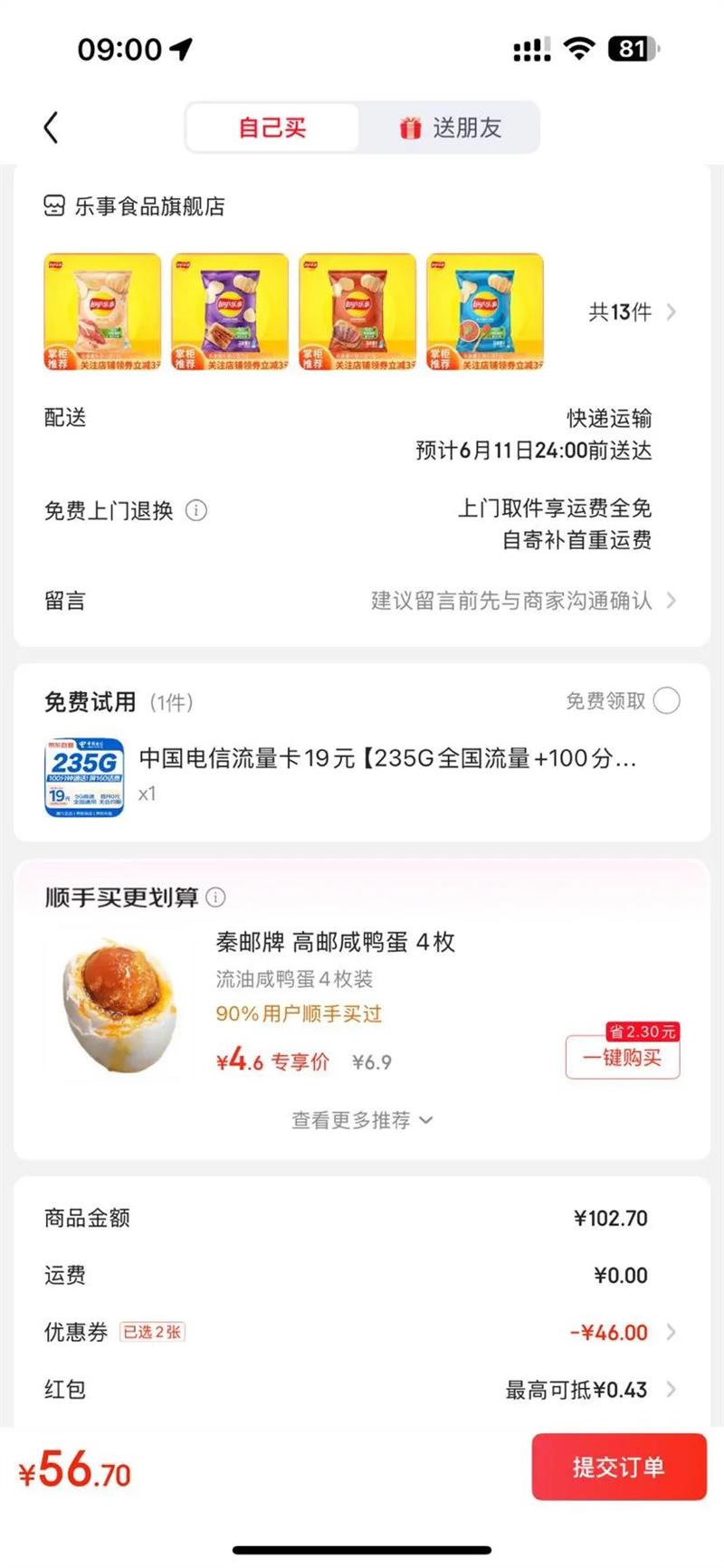The image size is (724, 1568).
Task: Submit the order with 提交订单
Action: [619, 1467]
